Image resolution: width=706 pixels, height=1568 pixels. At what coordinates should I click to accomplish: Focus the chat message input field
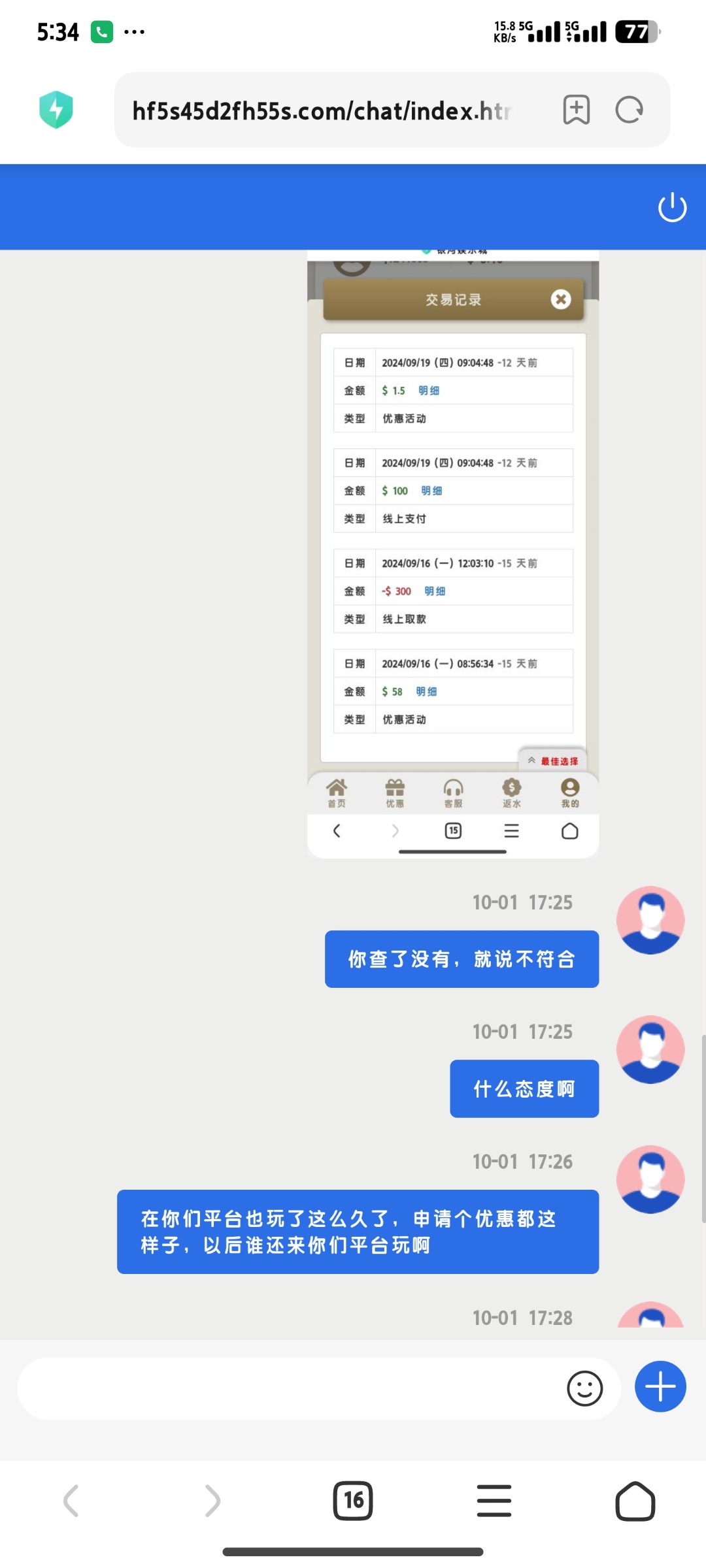coord(288,1388)
